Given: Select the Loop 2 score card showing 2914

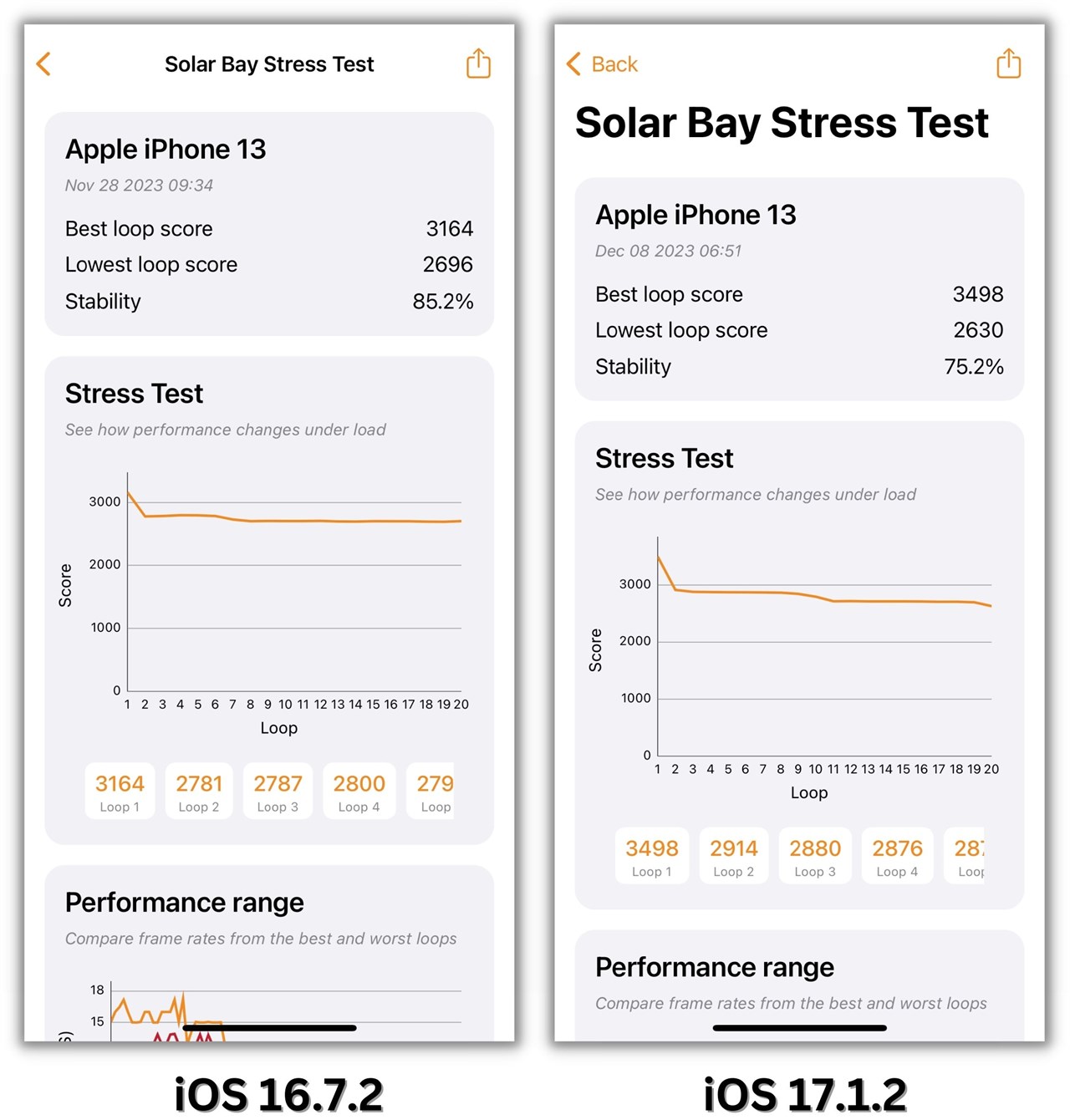Looking at the screenshot, I should [x=733, y=855].
